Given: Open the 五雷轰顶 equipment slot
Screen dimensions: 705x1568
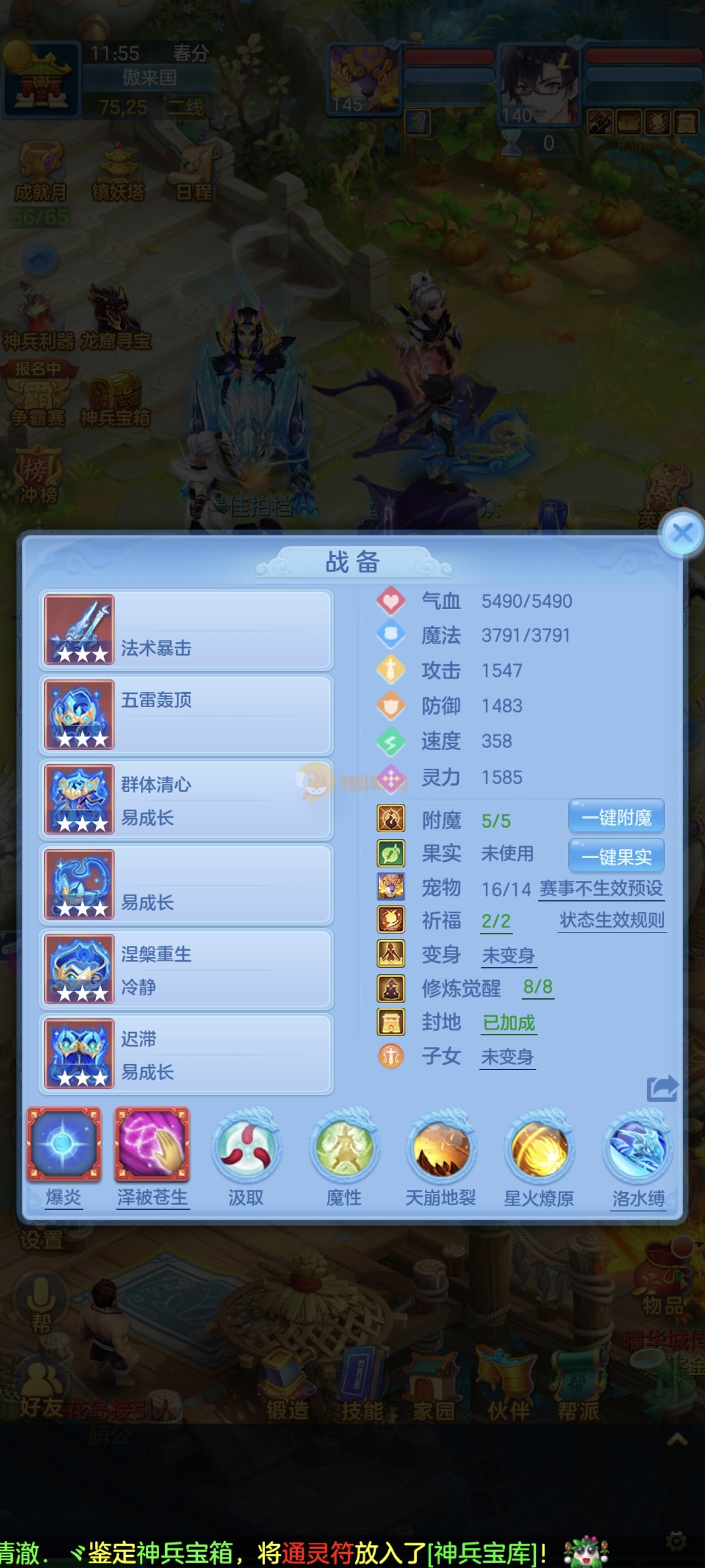Looking at the screenshot, I should pyautogui.click(x=186, y=715).
